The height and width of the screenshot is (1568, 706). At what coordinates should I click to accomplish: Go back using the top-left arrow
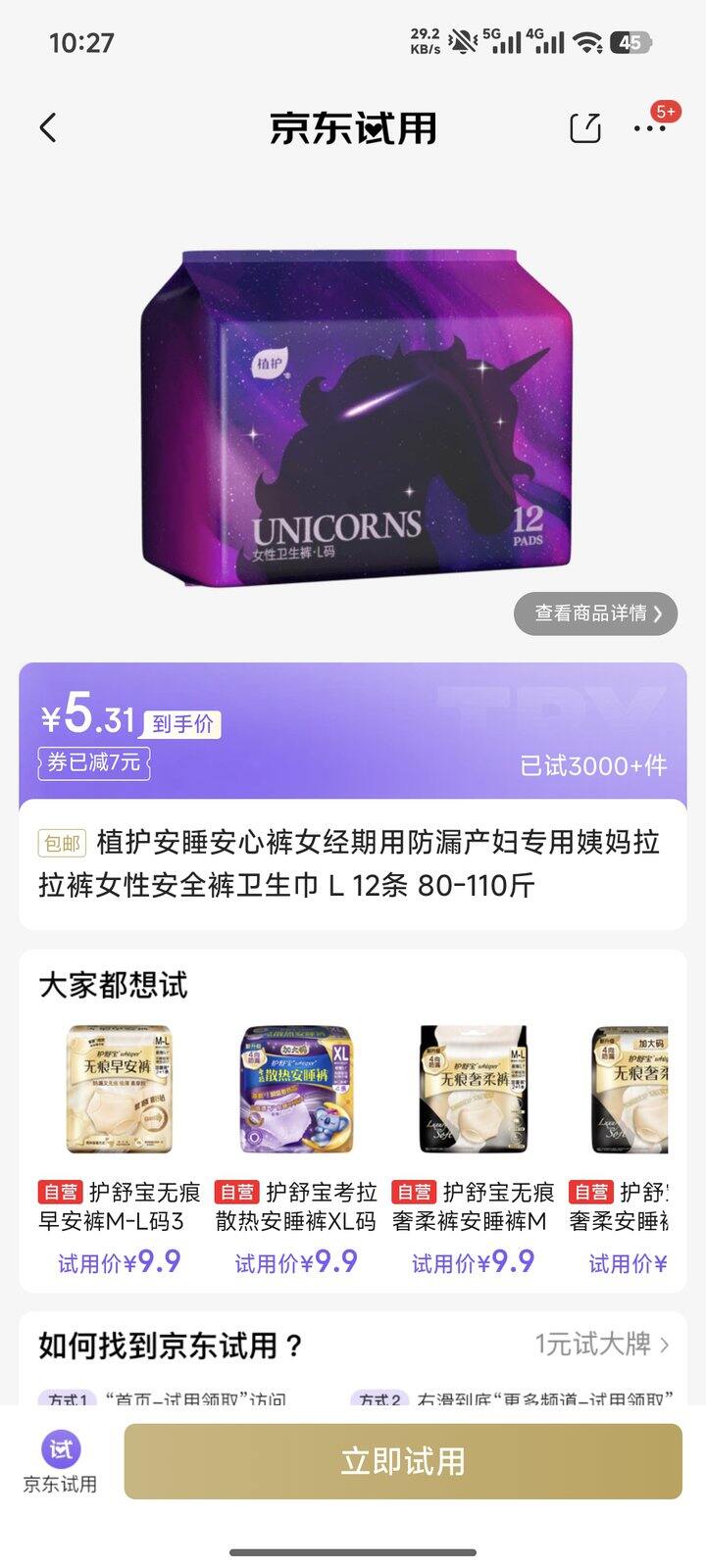[x=48, y=127]
